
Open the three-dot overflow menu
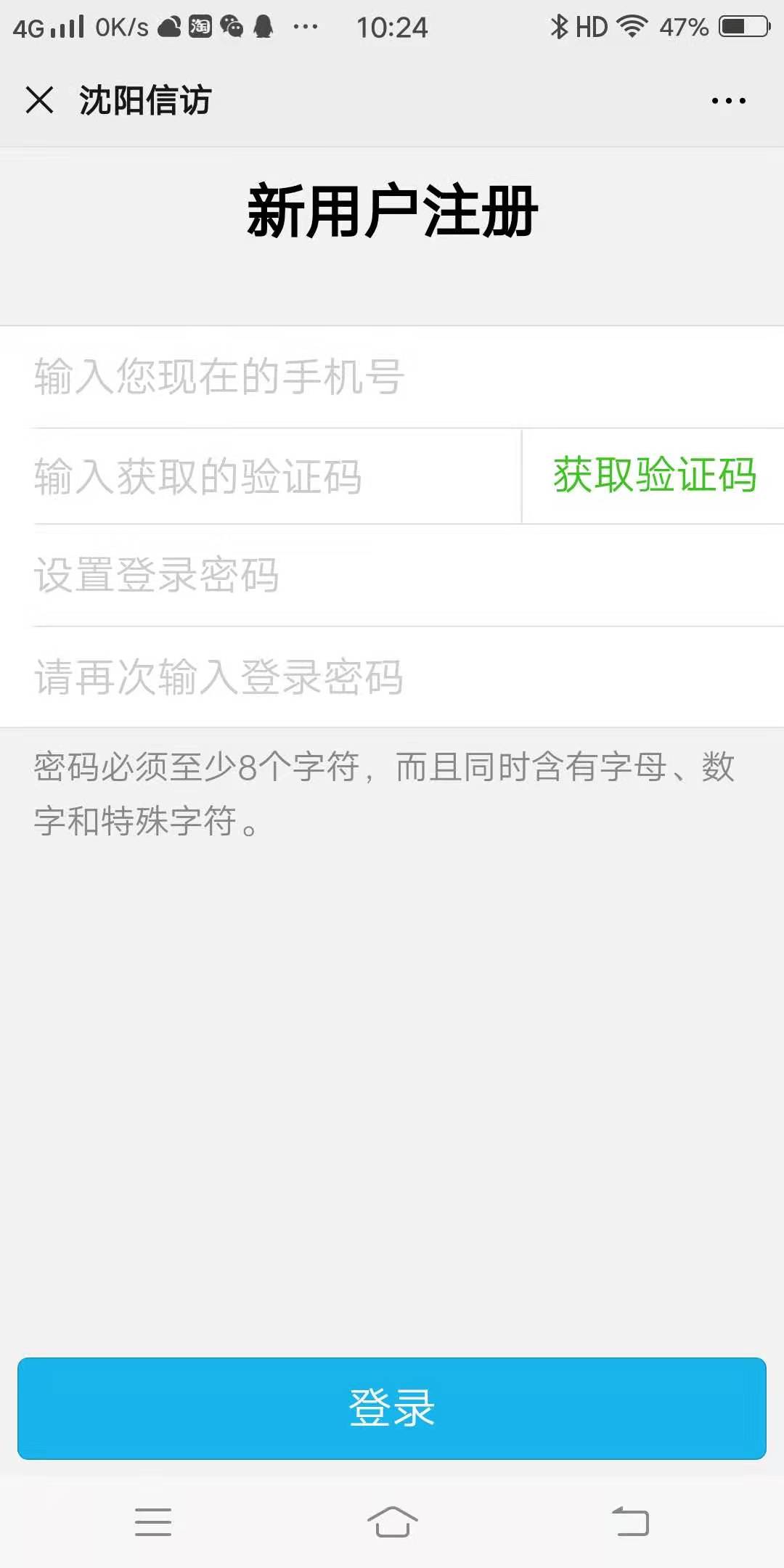pyautogui.click(x=728, y=101)
